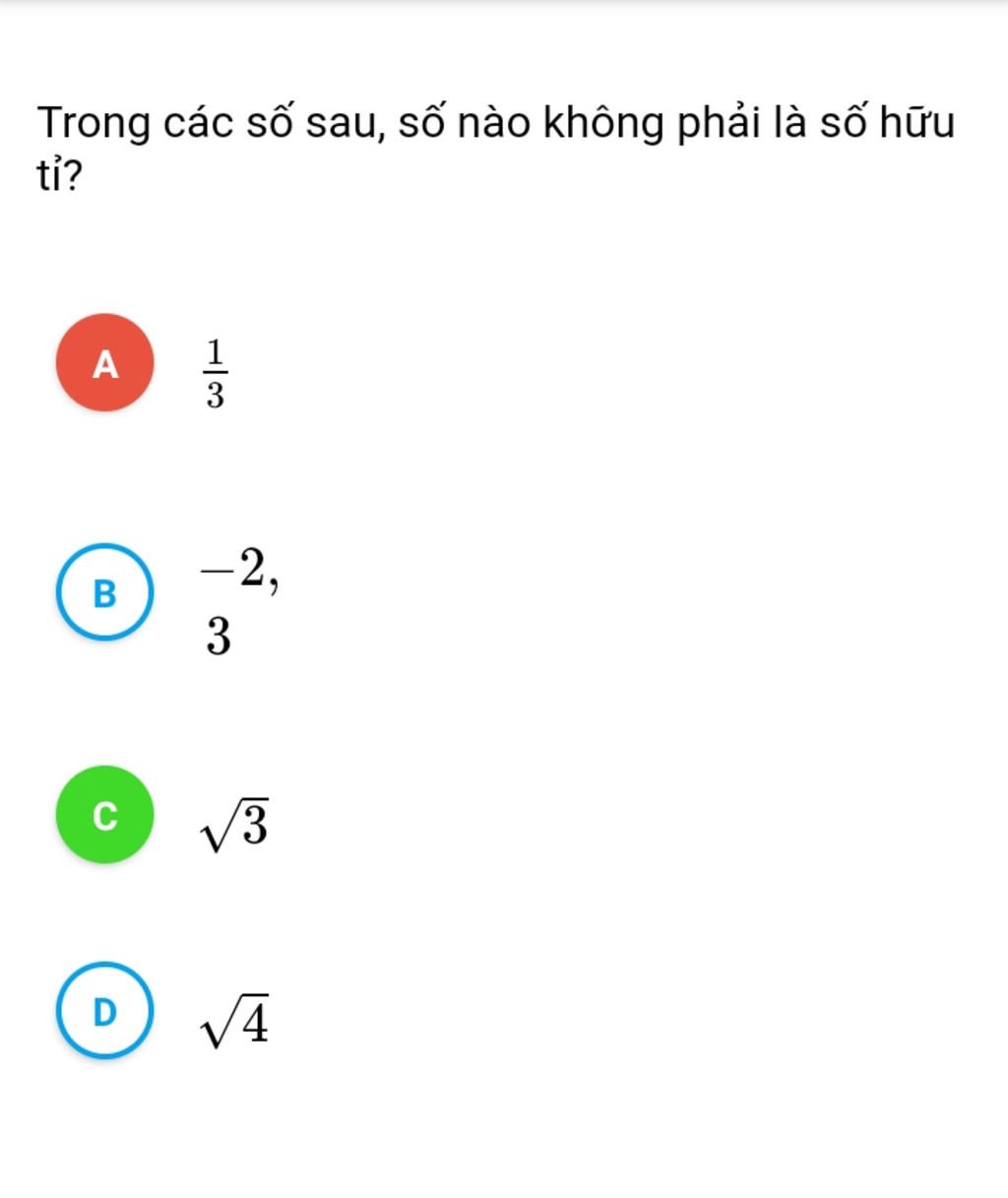Pick answer C, square root of 3
Image resolution: width=1008 pixels, height=1198 pixels.
(105, 815)
